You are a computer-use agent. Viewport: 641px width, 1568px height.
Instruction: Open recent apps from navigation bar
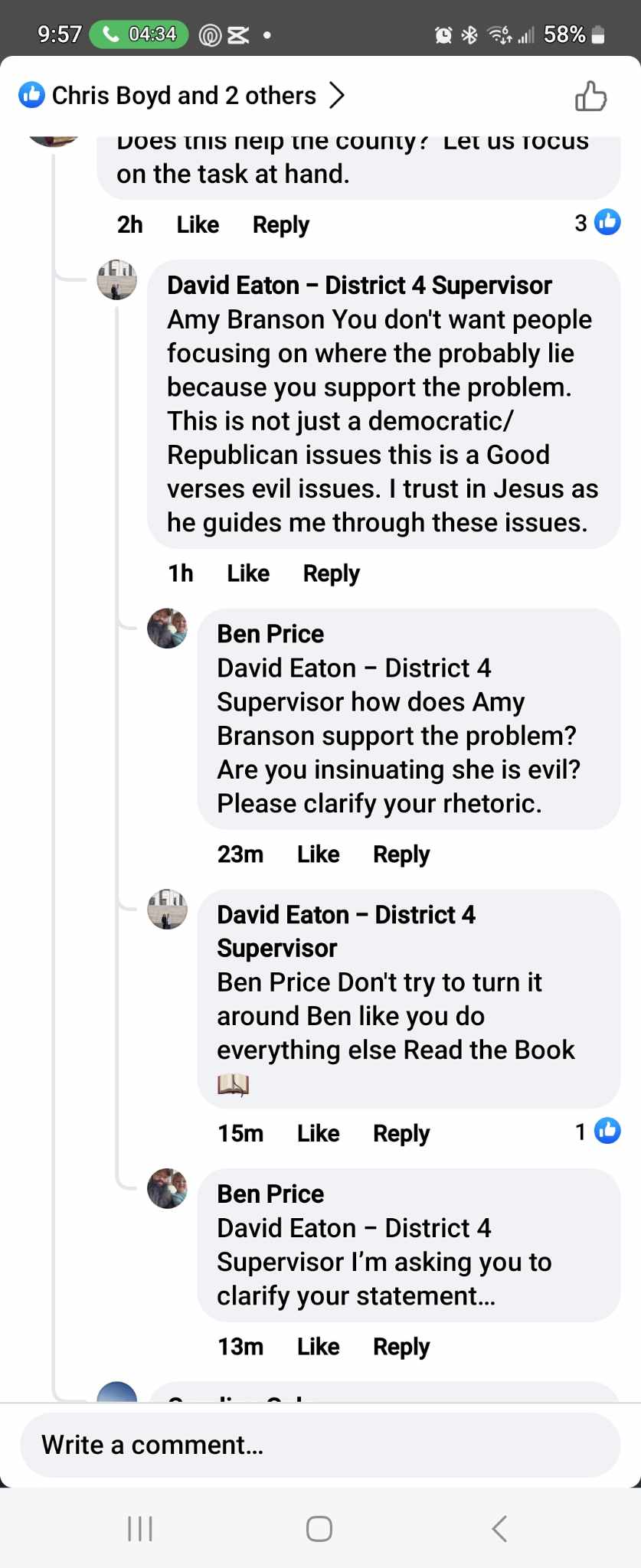pyautogui.click(x=140, y=1529)
